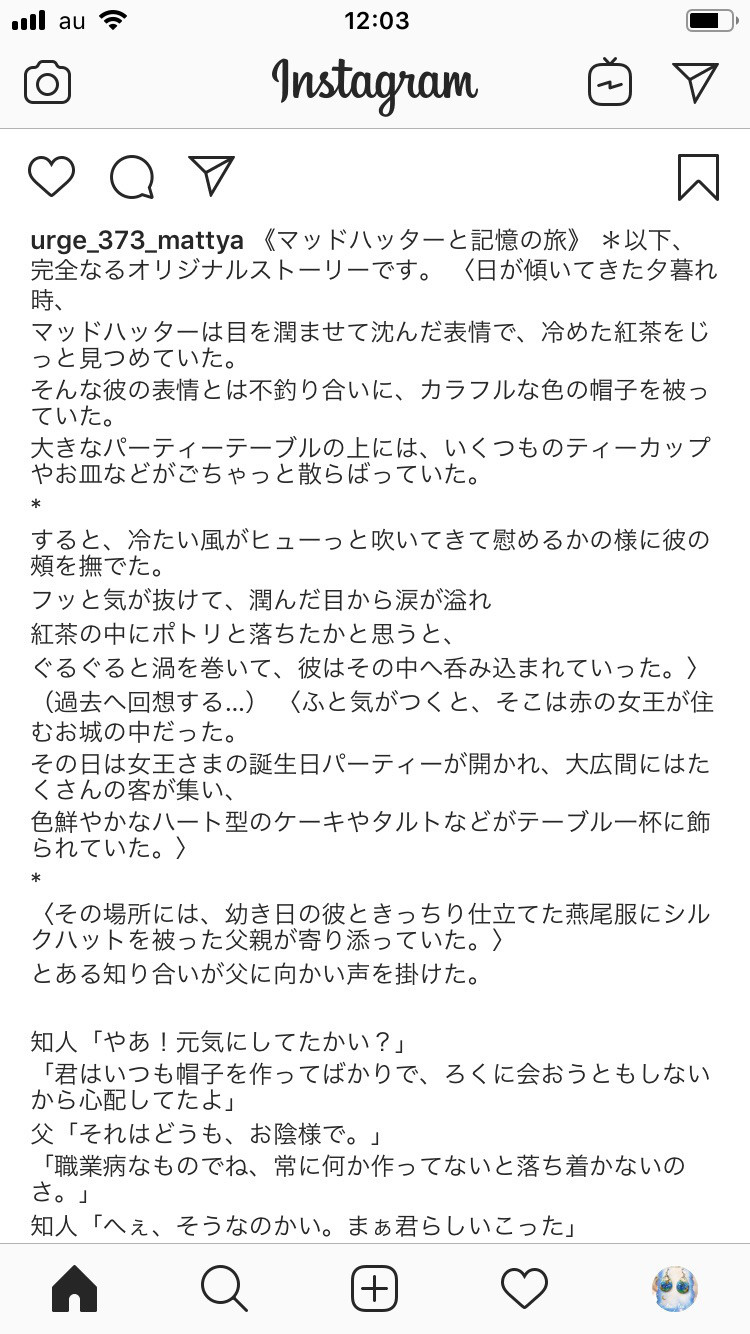Create a new post with plus

pyautogui.click(x=375, y=1289)
